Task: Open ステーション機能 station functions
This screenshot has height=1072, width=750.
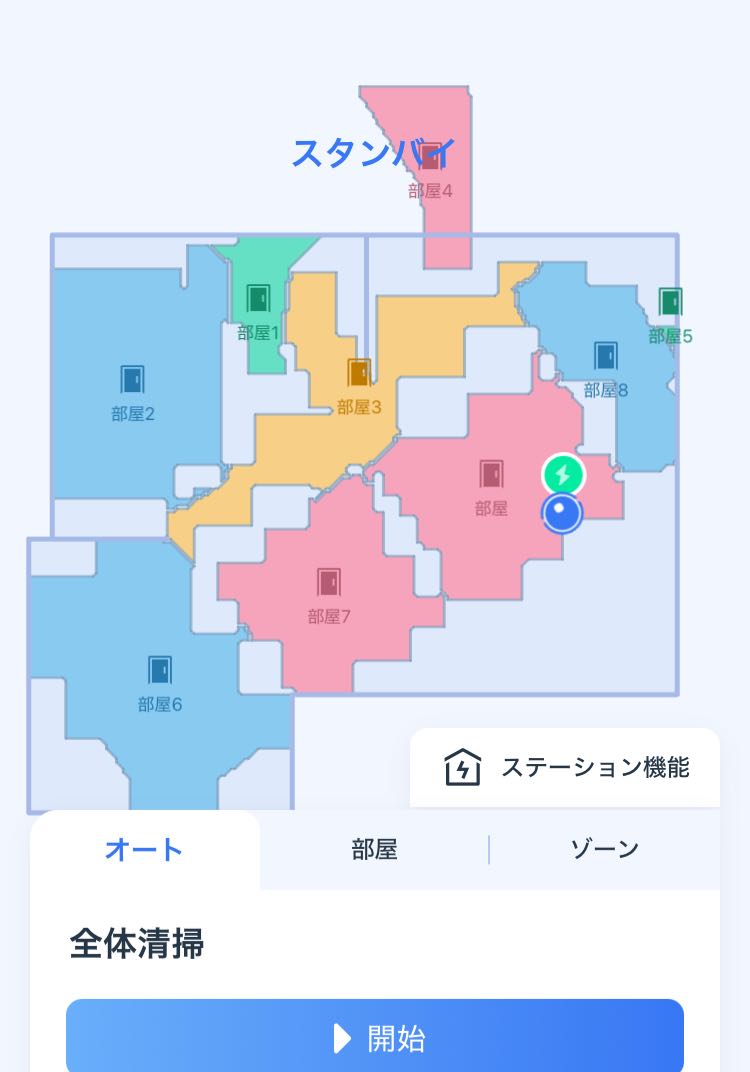Action: click(565, 768)
